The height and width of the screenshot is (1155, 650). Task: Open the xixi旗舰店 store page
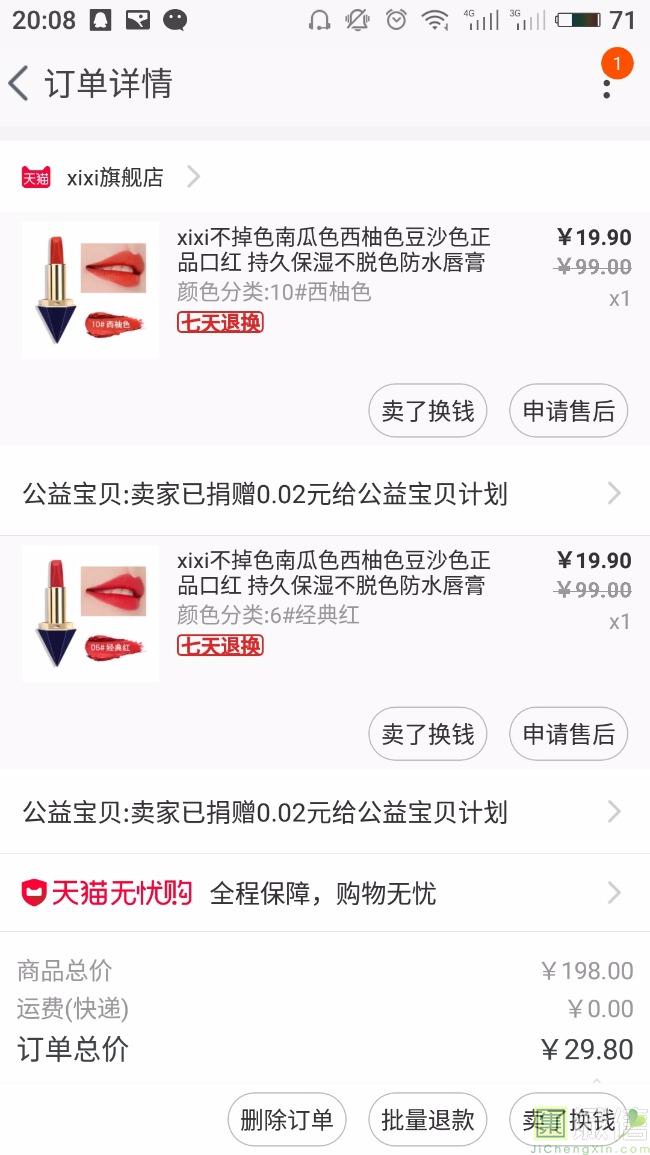coord(114,178)
